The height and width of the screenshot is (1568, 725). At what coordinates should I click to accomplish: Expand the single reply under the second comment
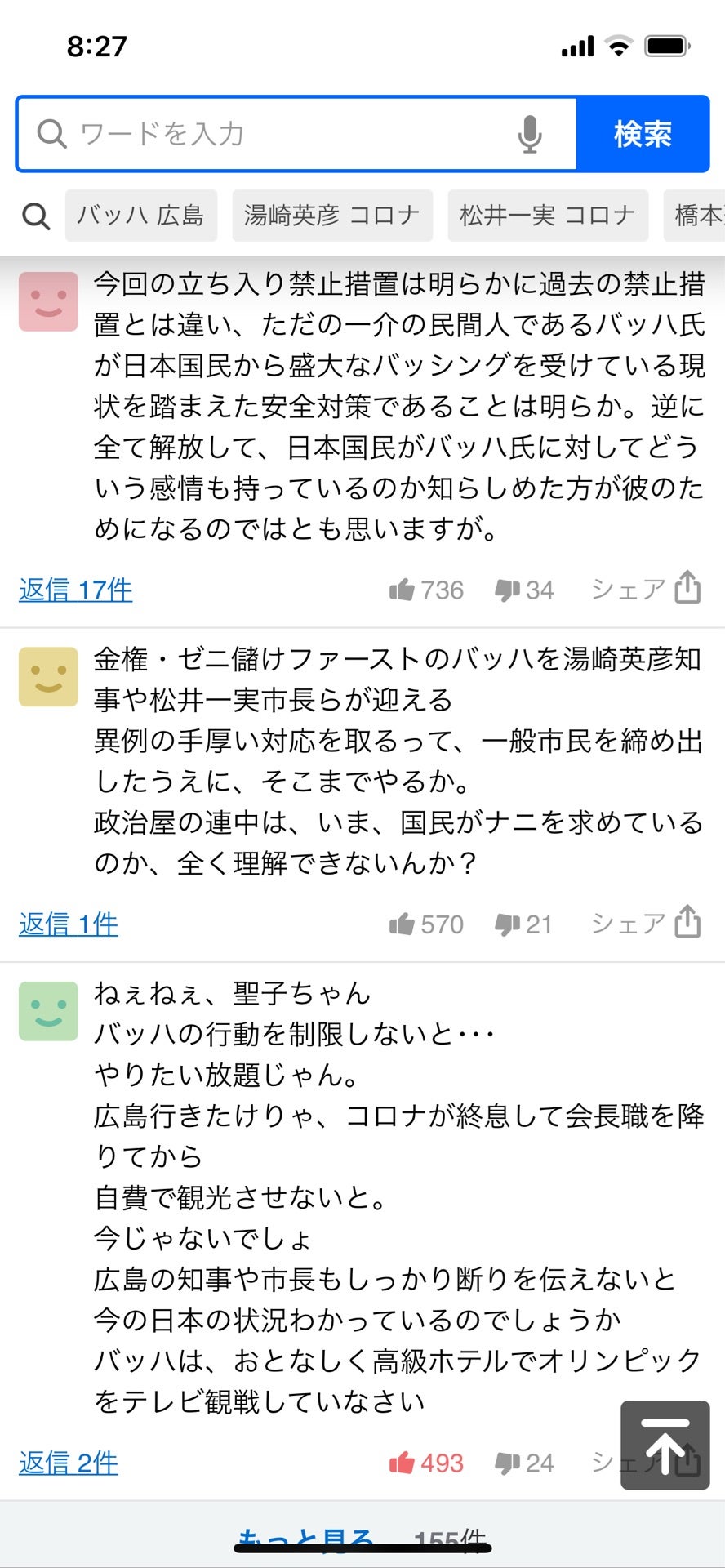pyautogui.click(x=68, y=923)
